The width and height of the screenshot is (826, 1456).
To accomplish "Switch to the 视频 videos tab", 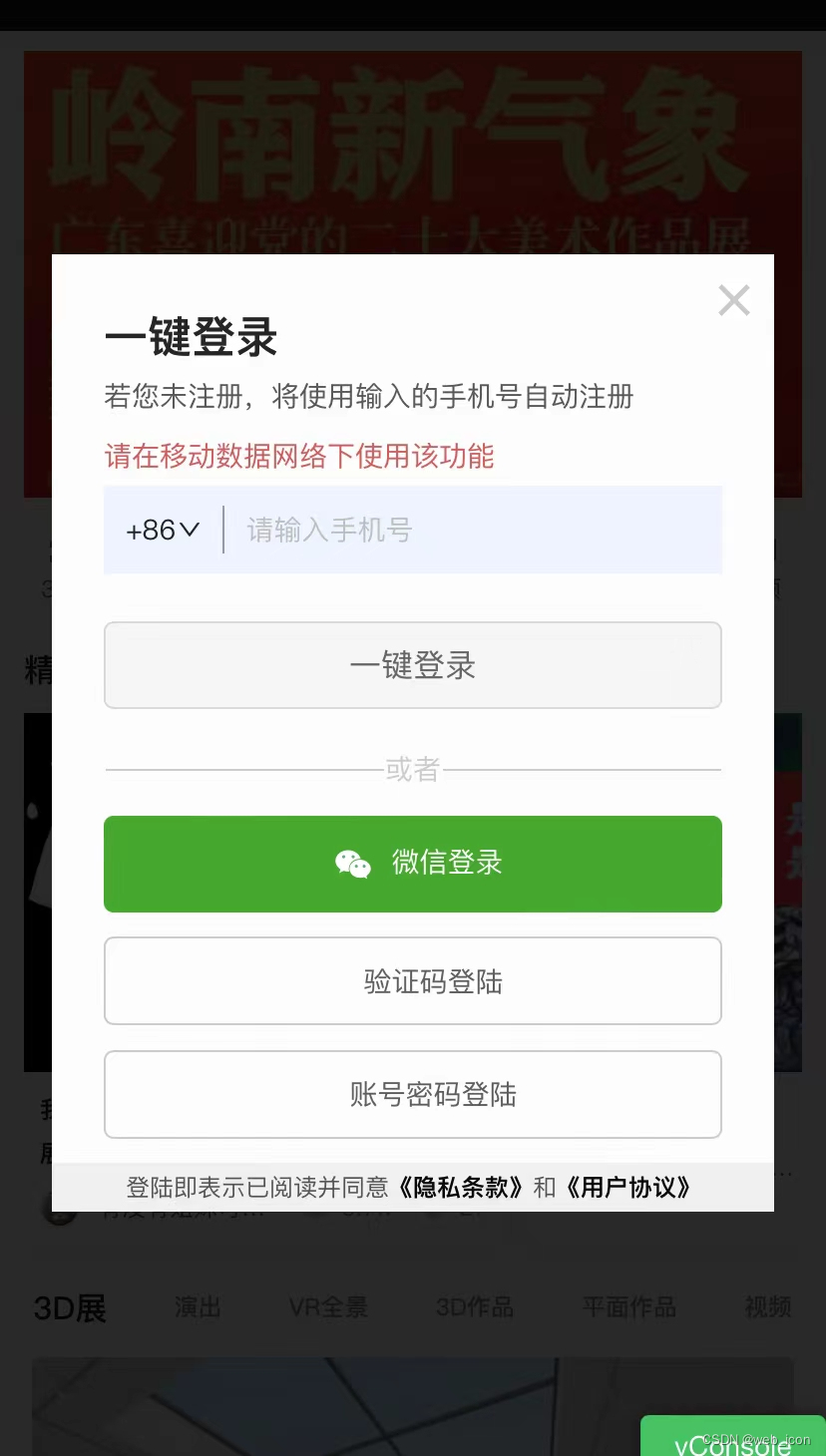I will pyautogui.click(x=767, y=1307).
